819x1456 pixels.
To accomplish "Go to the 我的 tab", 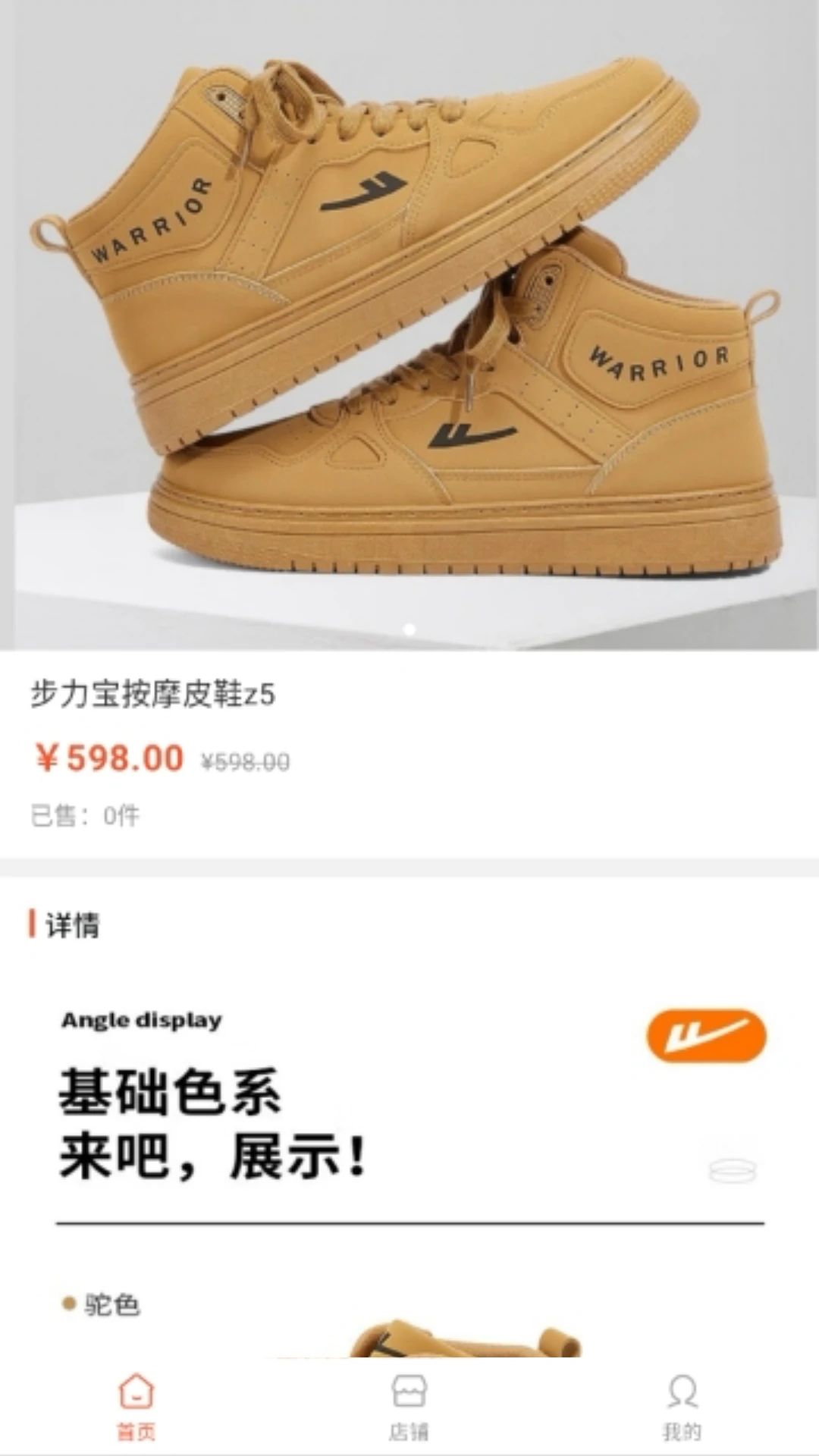I will [x=682, y=1407].
